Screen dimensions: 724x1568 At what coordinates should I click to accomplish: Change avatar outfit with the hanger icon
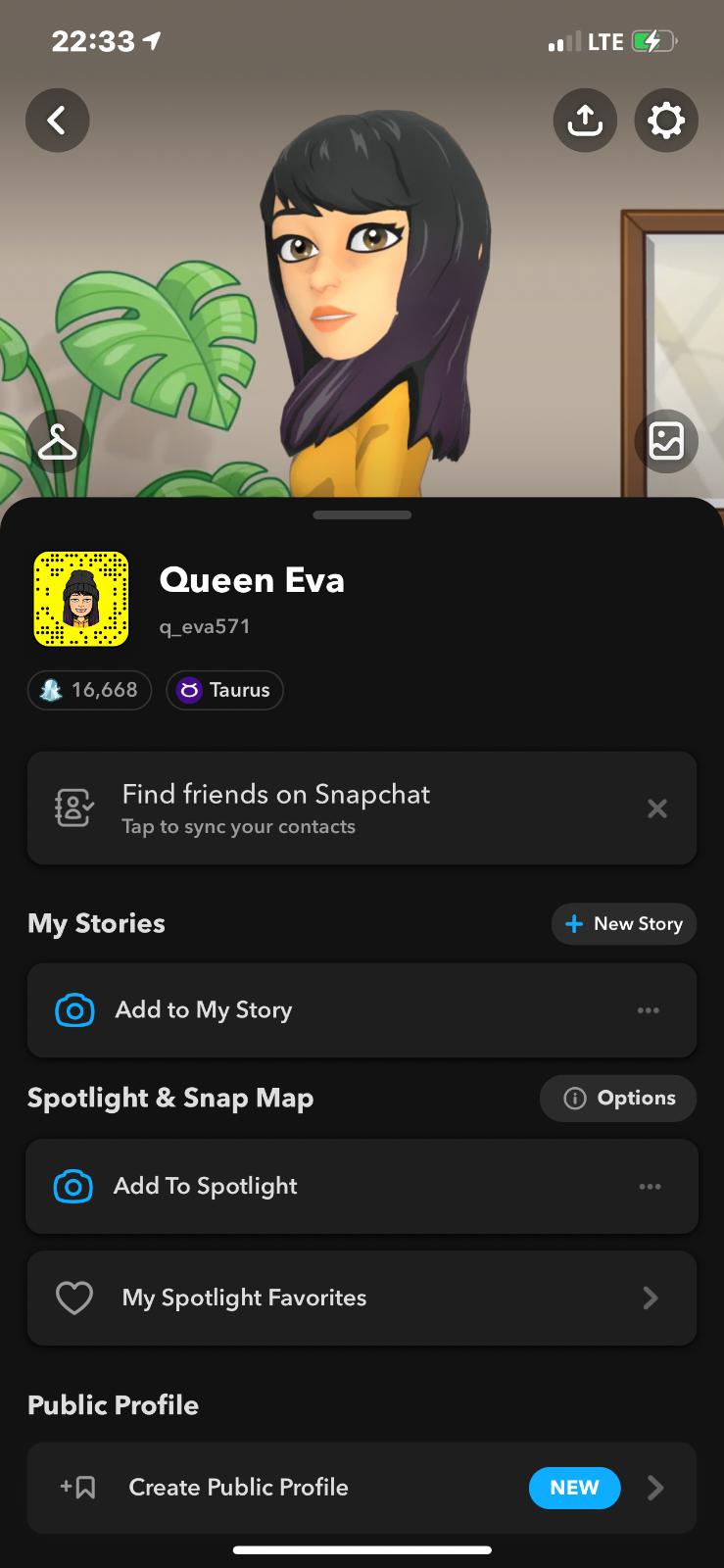tap(58, 441)
